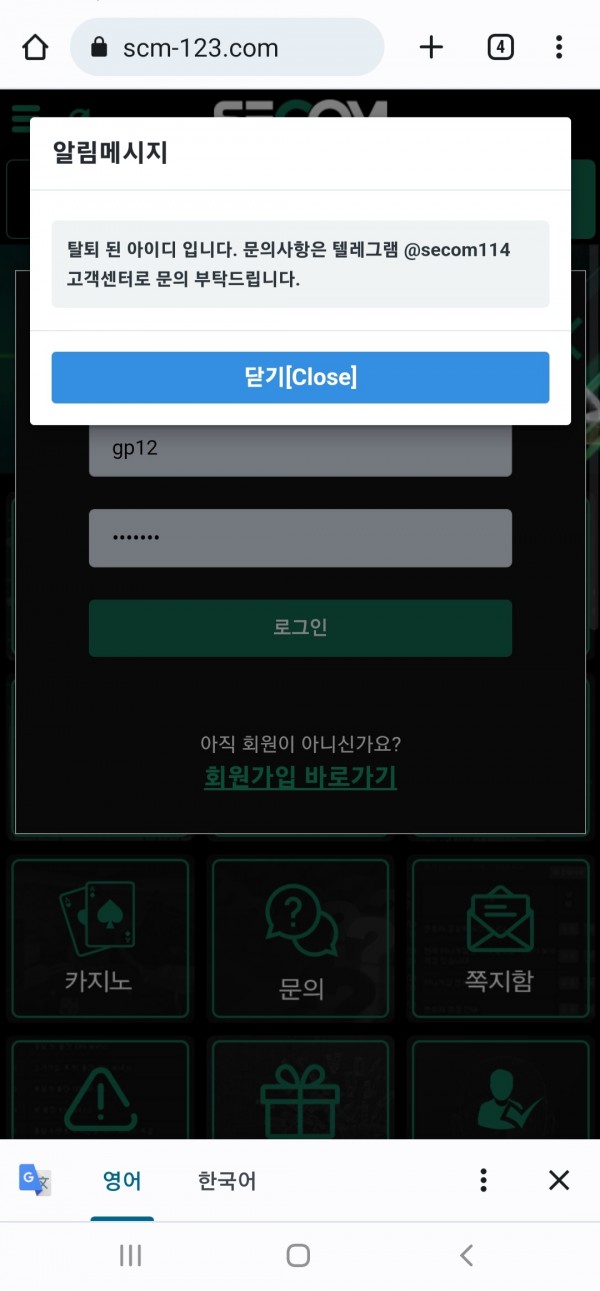The width and height of the screenshot is (600, 1291).
Task: Tap the system back button
Action: click(x=466, y=1256)
